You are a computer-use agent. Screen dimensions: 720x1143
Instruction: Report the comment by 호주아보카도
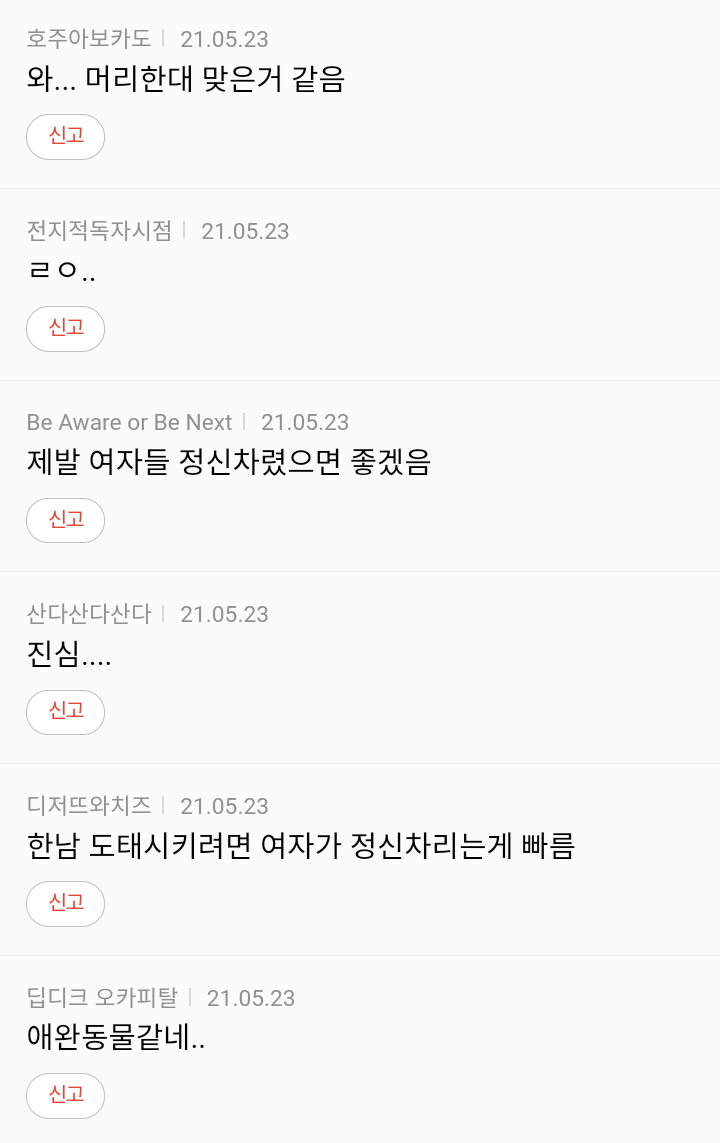(x=65, y=137)
